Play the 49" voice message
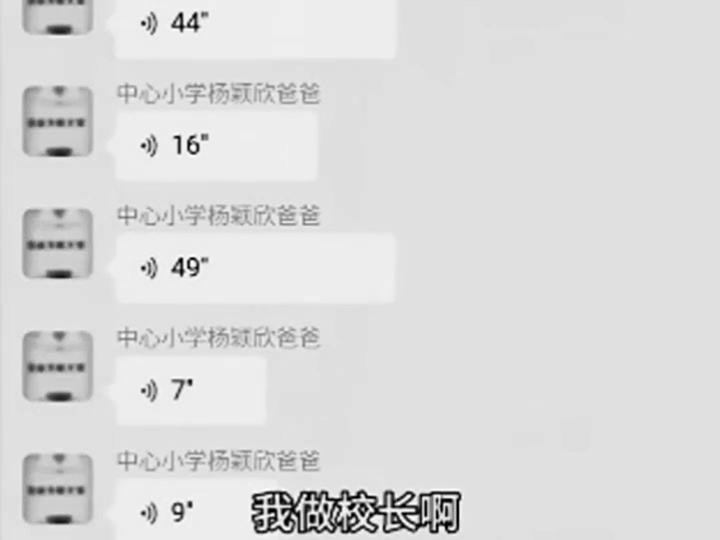Viewport: 720px width, 540px height. point(254,268)
